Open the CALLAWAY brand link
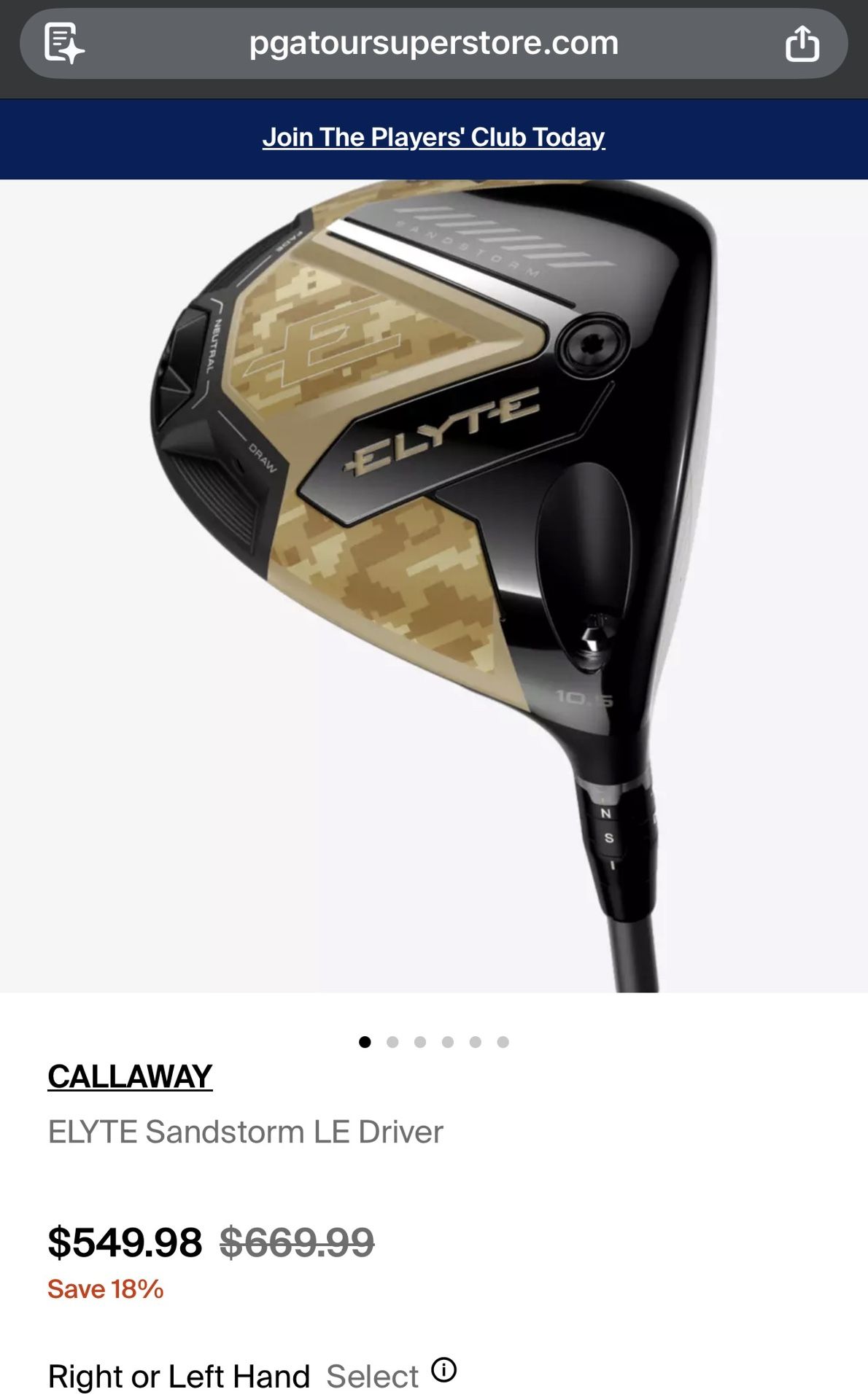This screenshot has width=868, height=1400. (x=130, y=1077)
